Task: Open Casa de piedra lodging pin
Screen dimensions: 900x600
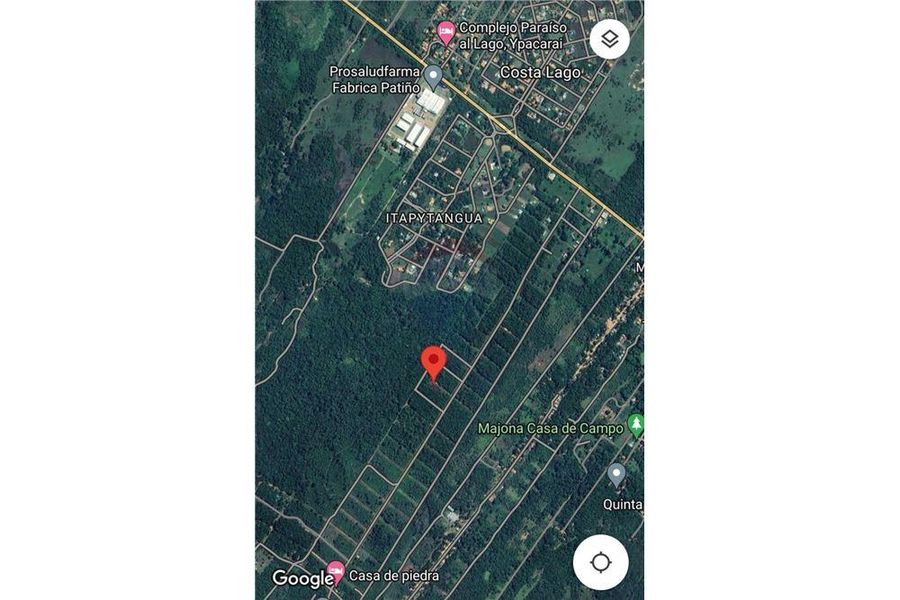Action: click(336, 573)
